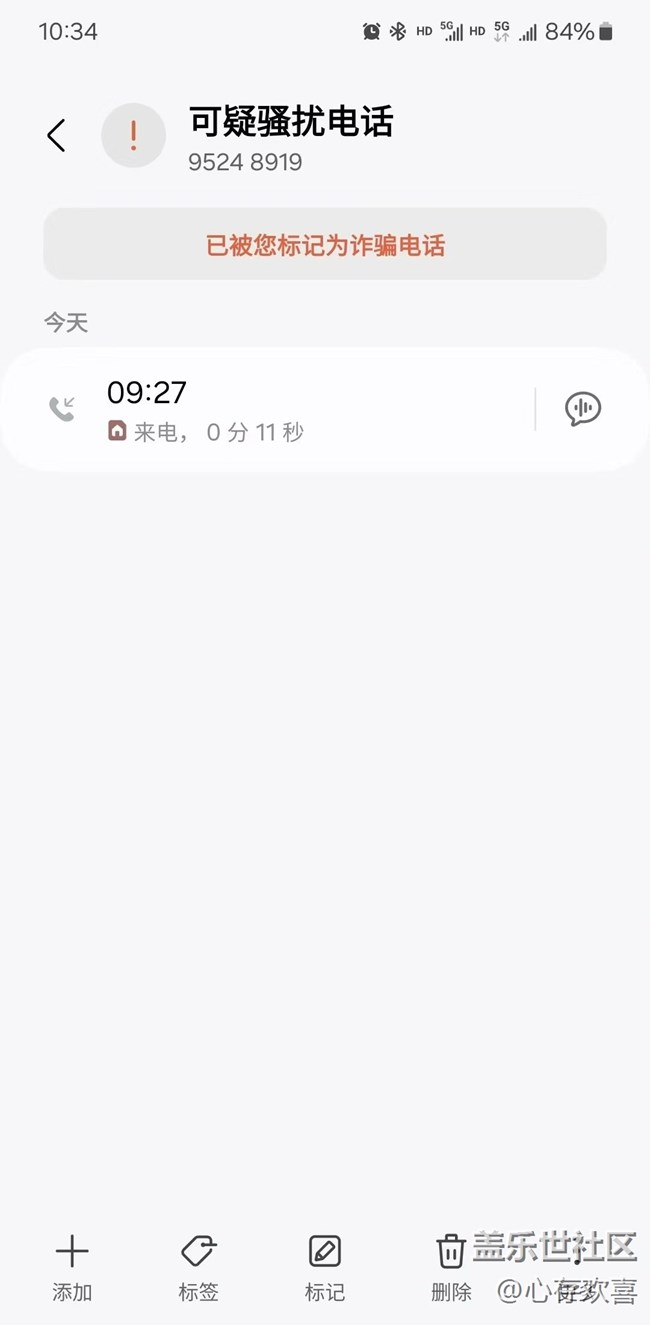This screenshot has height=1325, width=650.
Task: Tap the 已被您标记为诈骗电话 banner
Action: coord(325,245)
